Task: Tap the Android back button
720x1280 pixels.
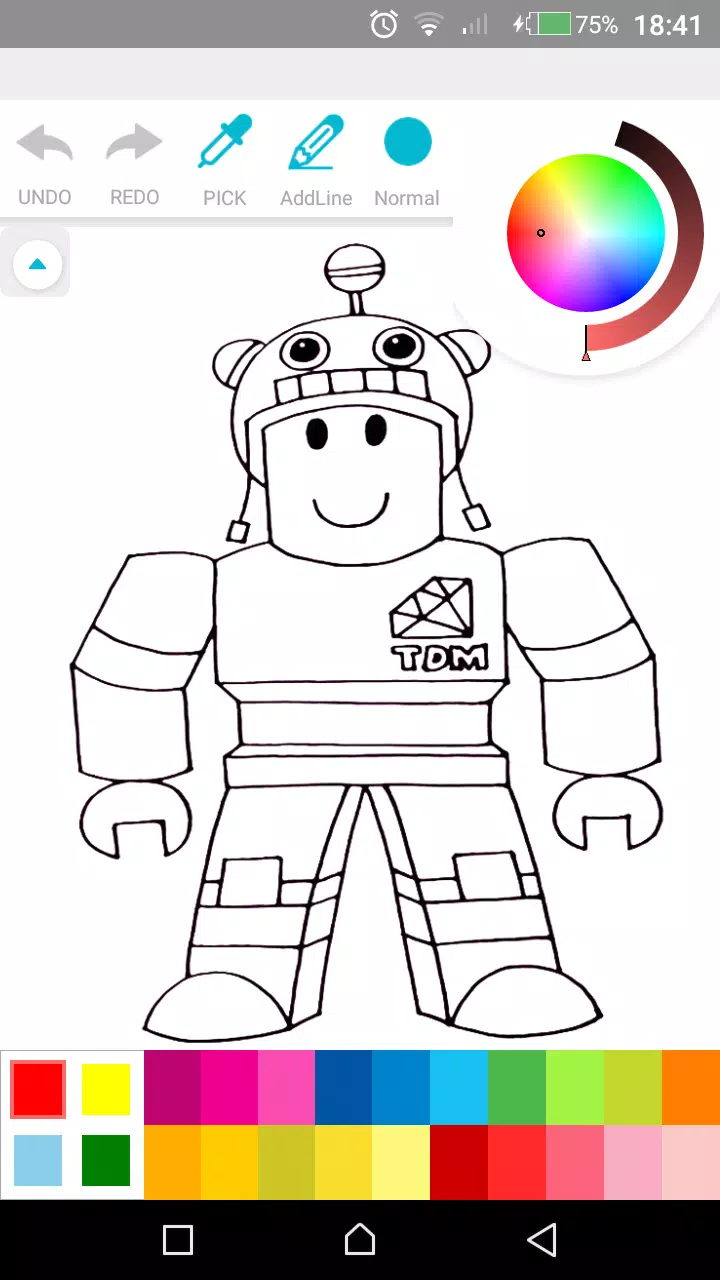Action: pos(541,1239)
